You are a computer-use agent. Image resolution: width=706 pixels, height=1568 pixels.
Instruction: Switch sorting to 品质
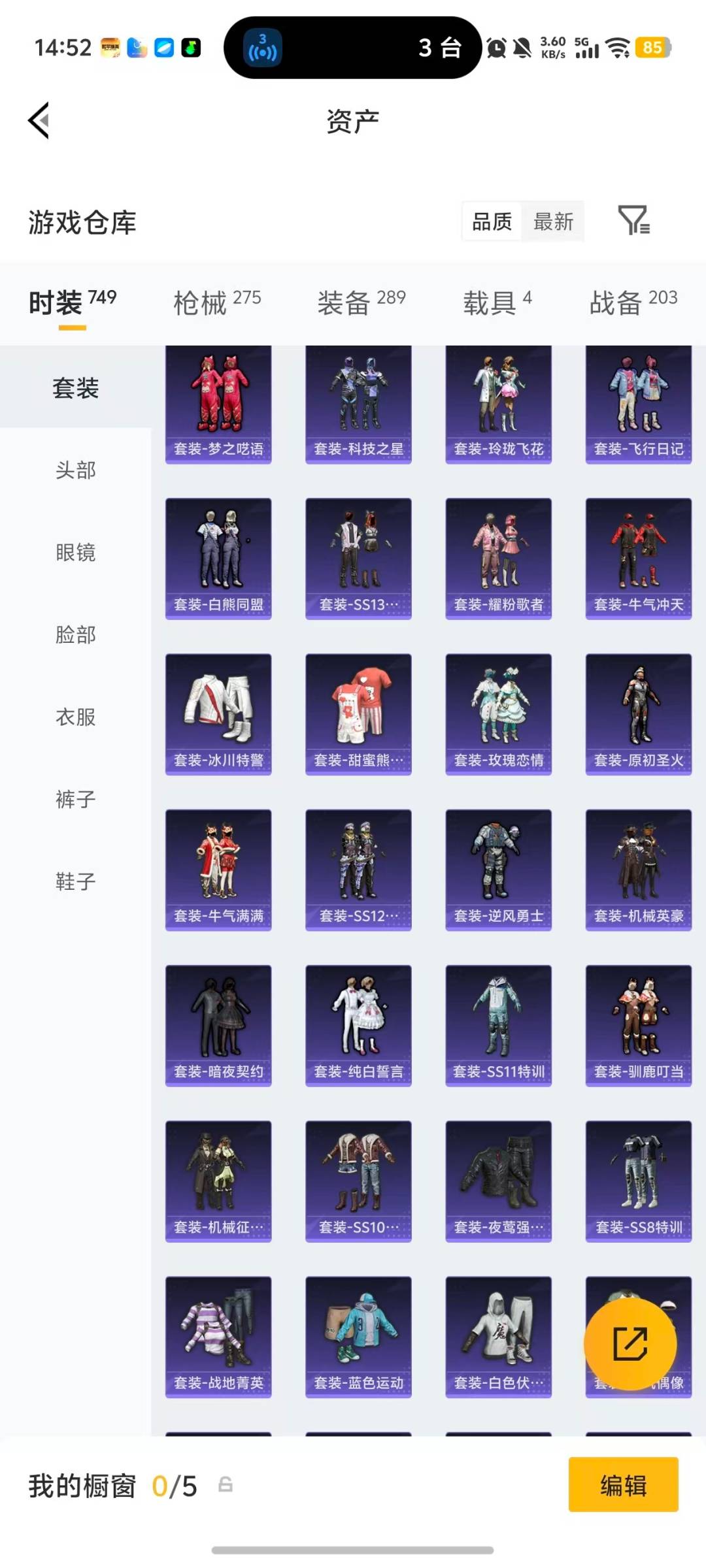[491, 221]
